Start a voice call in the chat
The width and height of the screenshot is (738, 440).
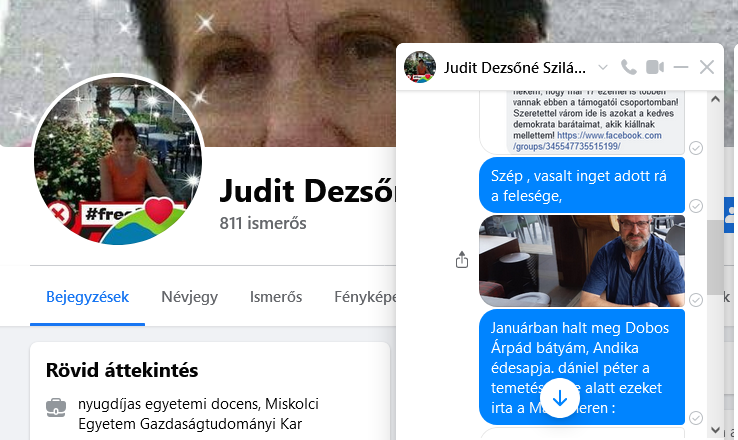[x=629, y=67]
